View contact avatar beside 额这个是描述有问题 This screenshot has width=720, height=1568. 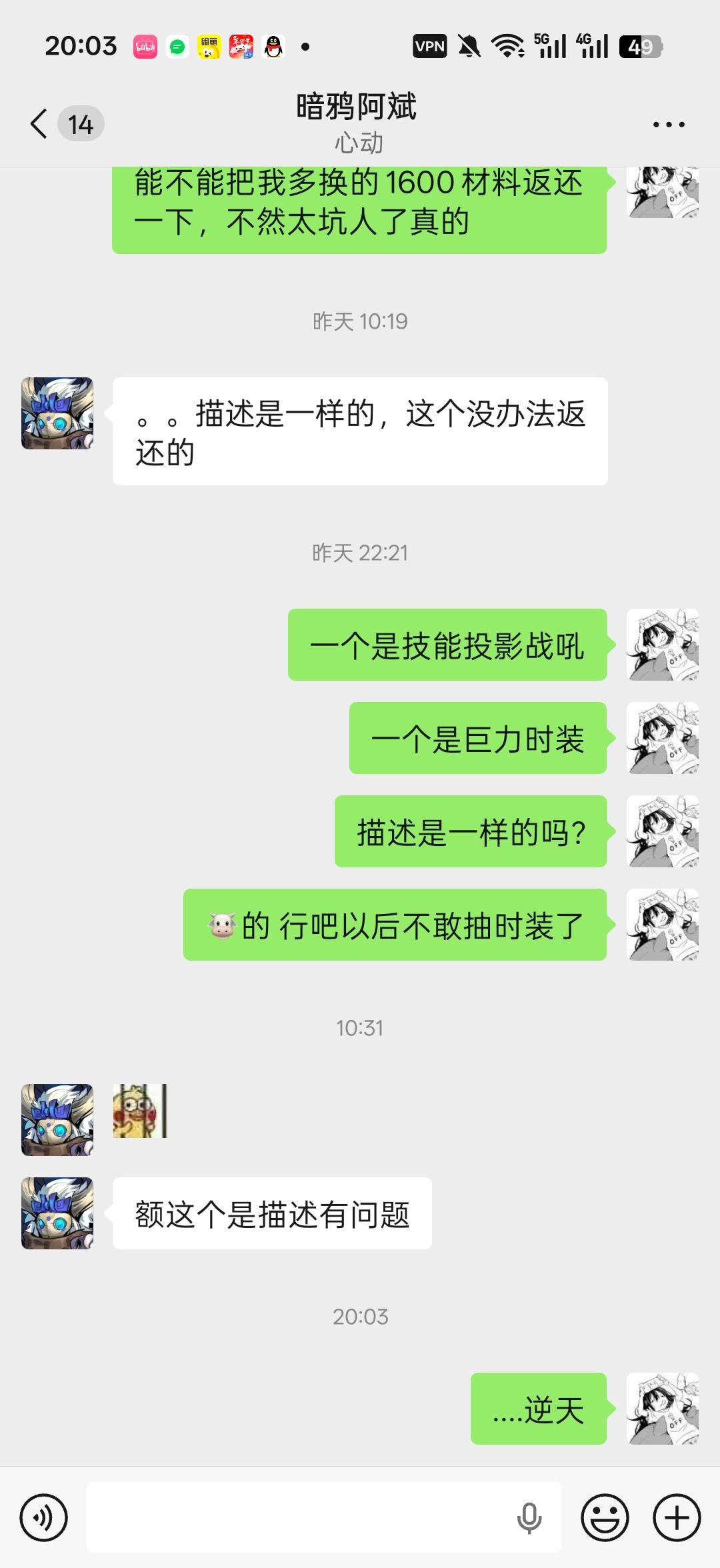[57, 1213]
